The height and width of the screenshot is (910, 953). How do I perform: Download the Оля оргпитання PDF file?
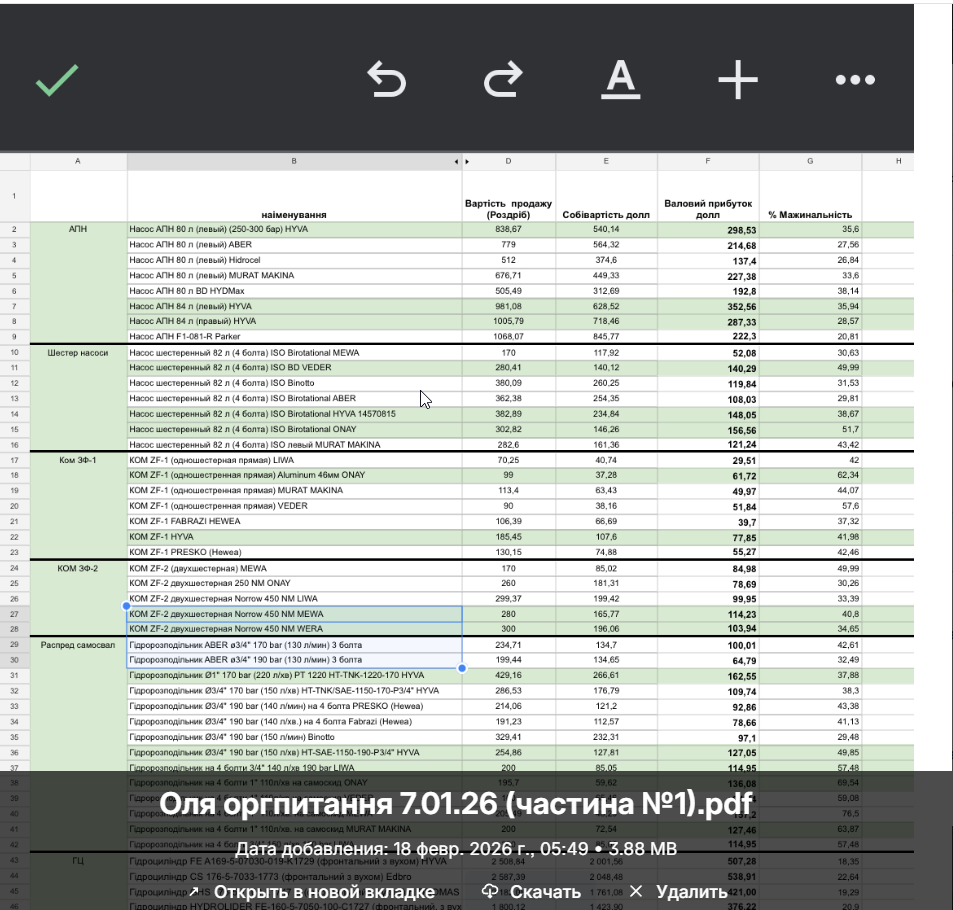(531, 892)
